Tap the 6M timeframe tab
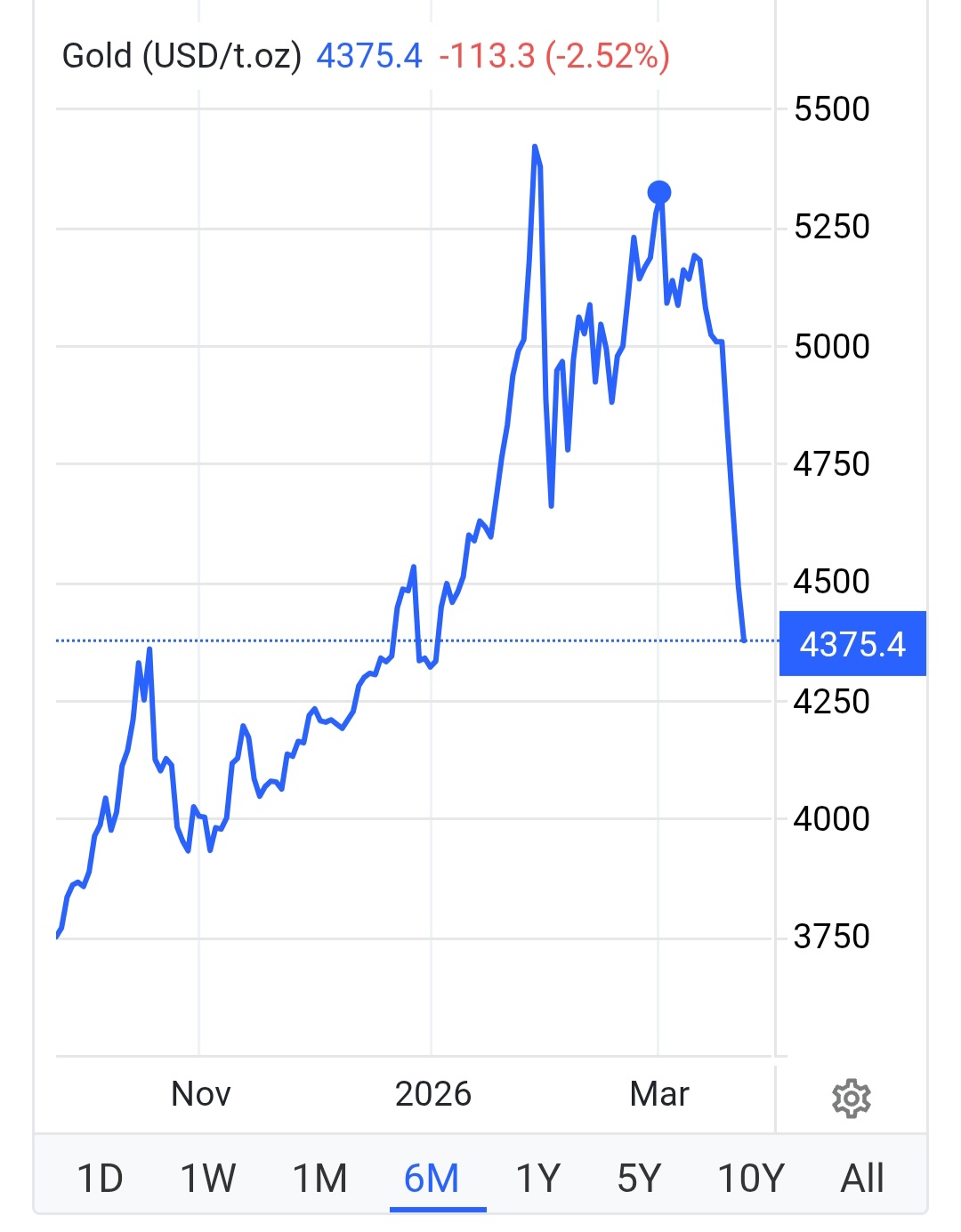Screen dimensions: 961x1232 (x=432, y=1179)
